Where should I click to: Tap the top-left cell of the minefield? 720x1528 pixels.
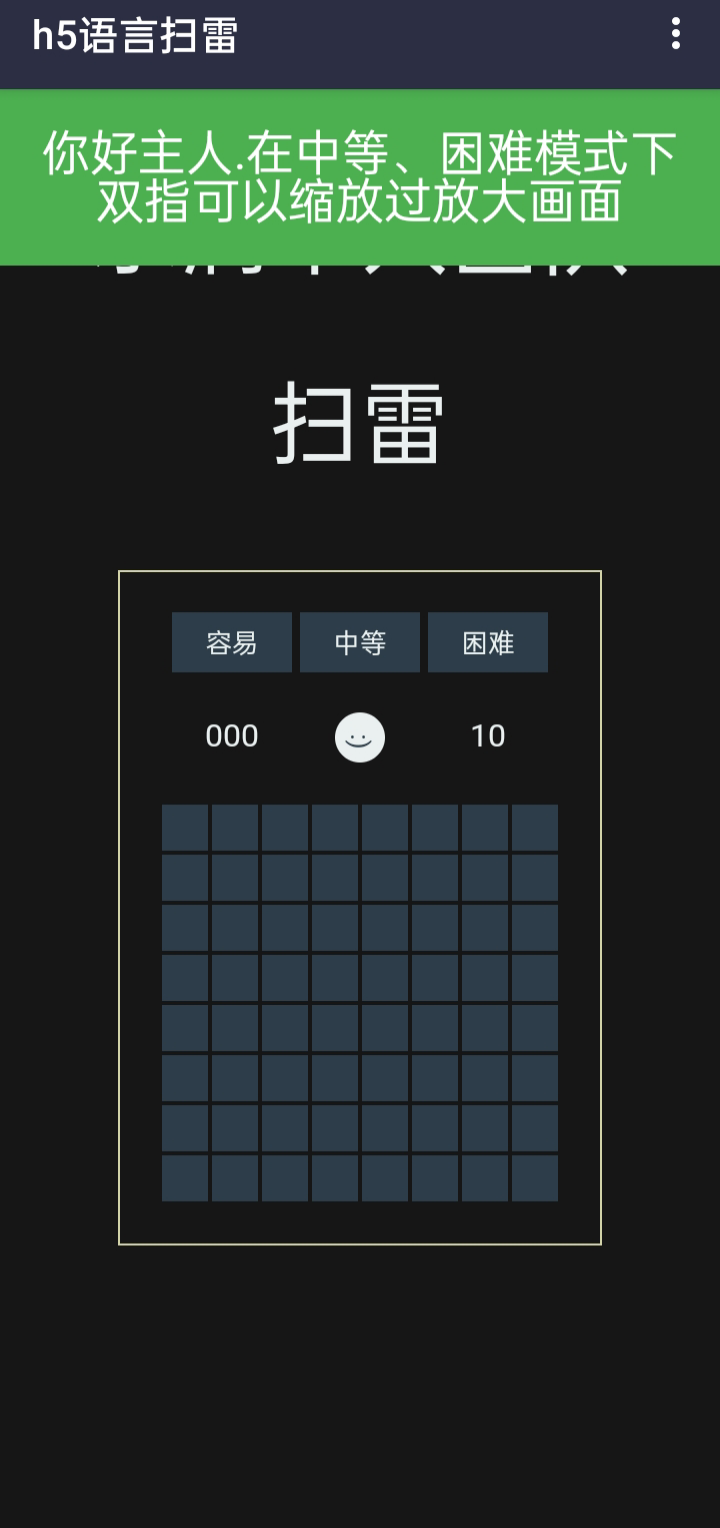(185, 826)
